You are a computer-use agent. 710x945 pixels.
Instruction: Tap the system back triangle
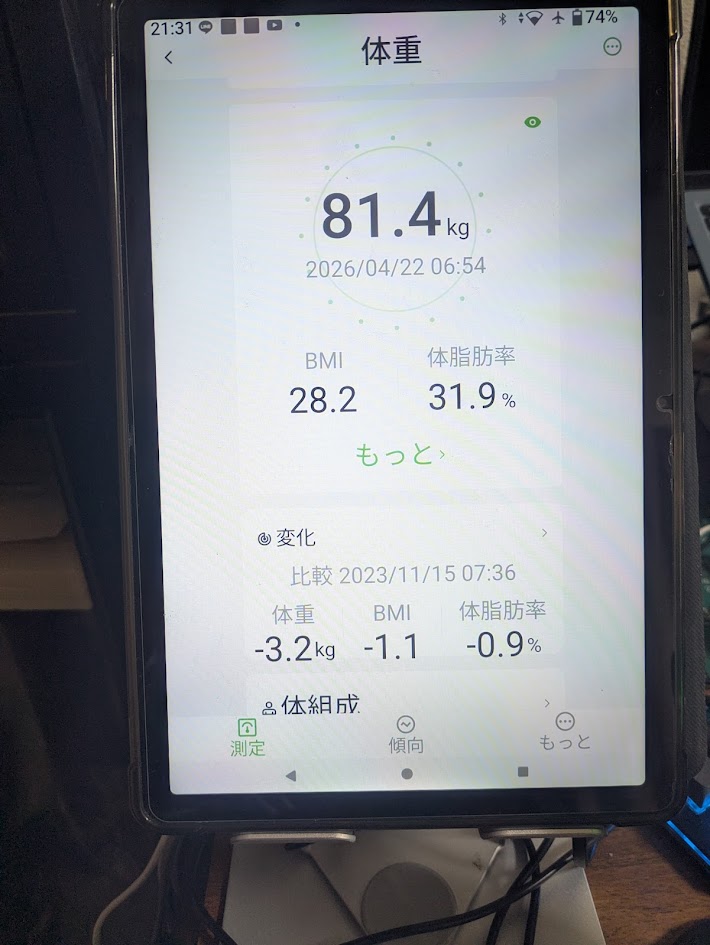tap(291, 774)
